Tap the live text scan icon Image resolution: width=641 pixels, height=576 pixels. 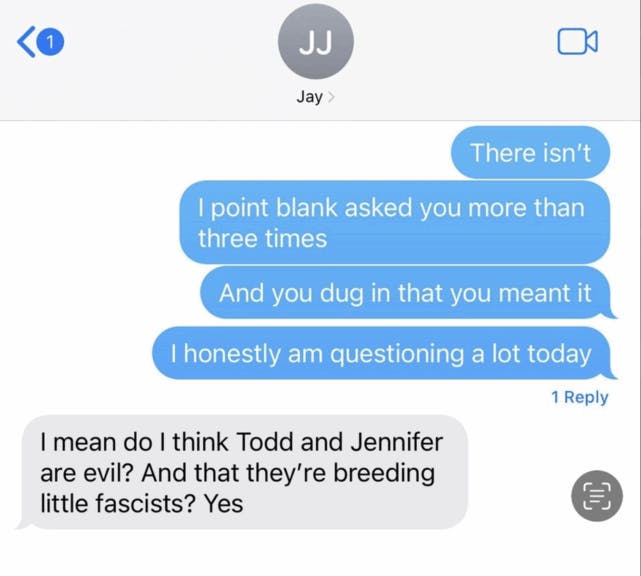tap(596, 495)
